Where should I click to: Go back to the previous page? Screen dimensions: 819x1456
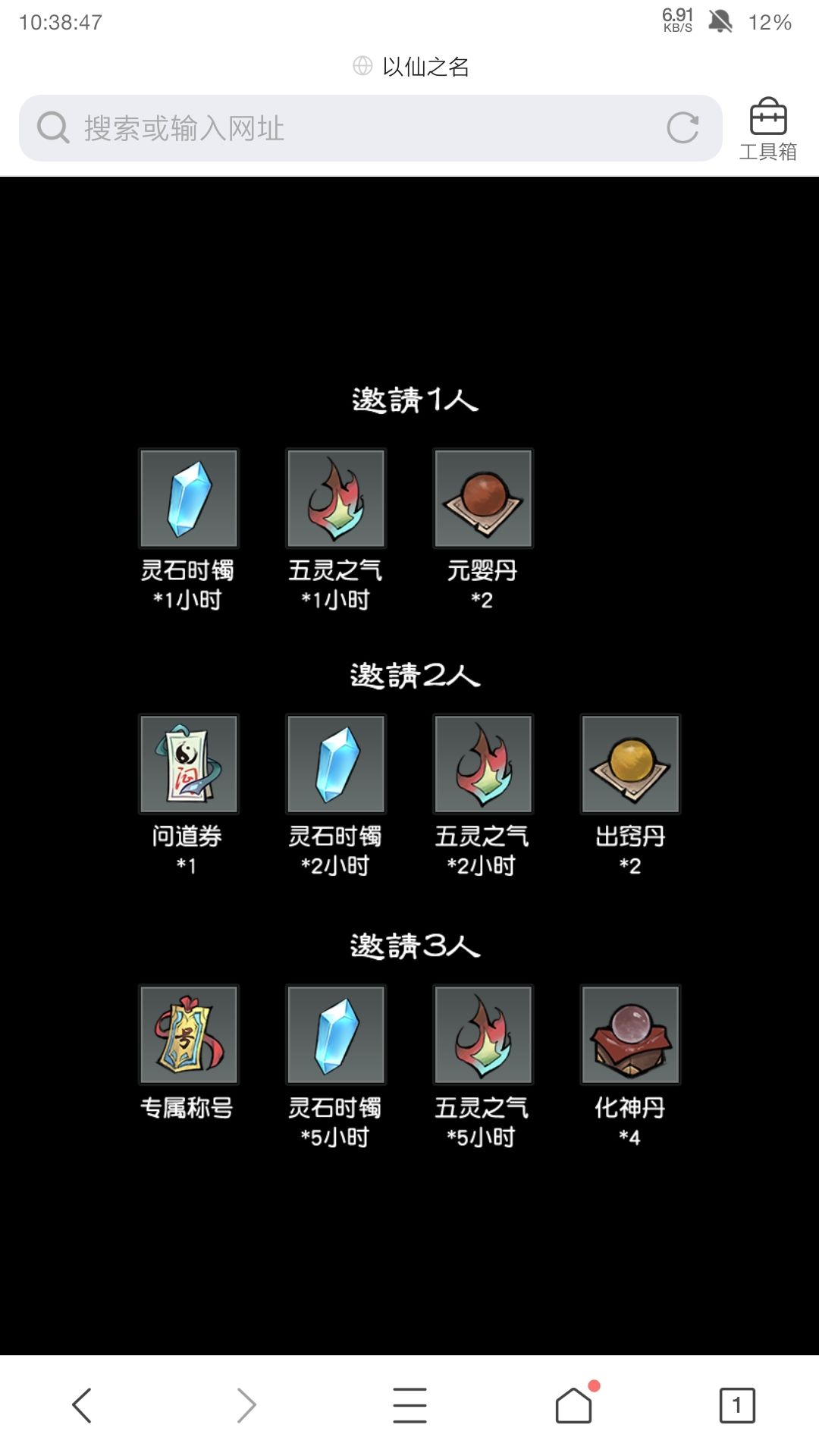pyautogui.click(x=82, y=1405)
